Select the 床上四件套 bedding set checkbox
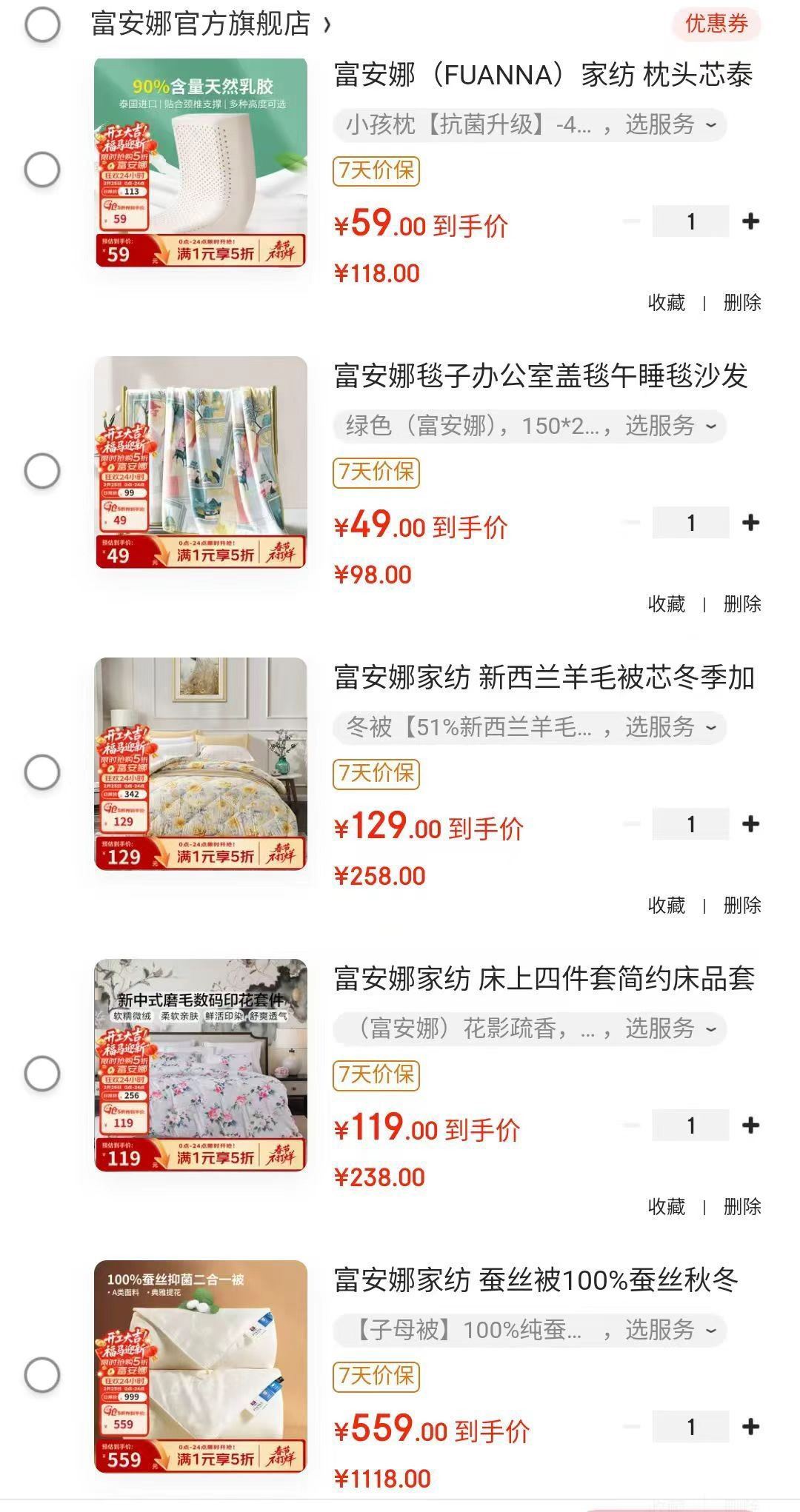 (x=42, y=1074)
